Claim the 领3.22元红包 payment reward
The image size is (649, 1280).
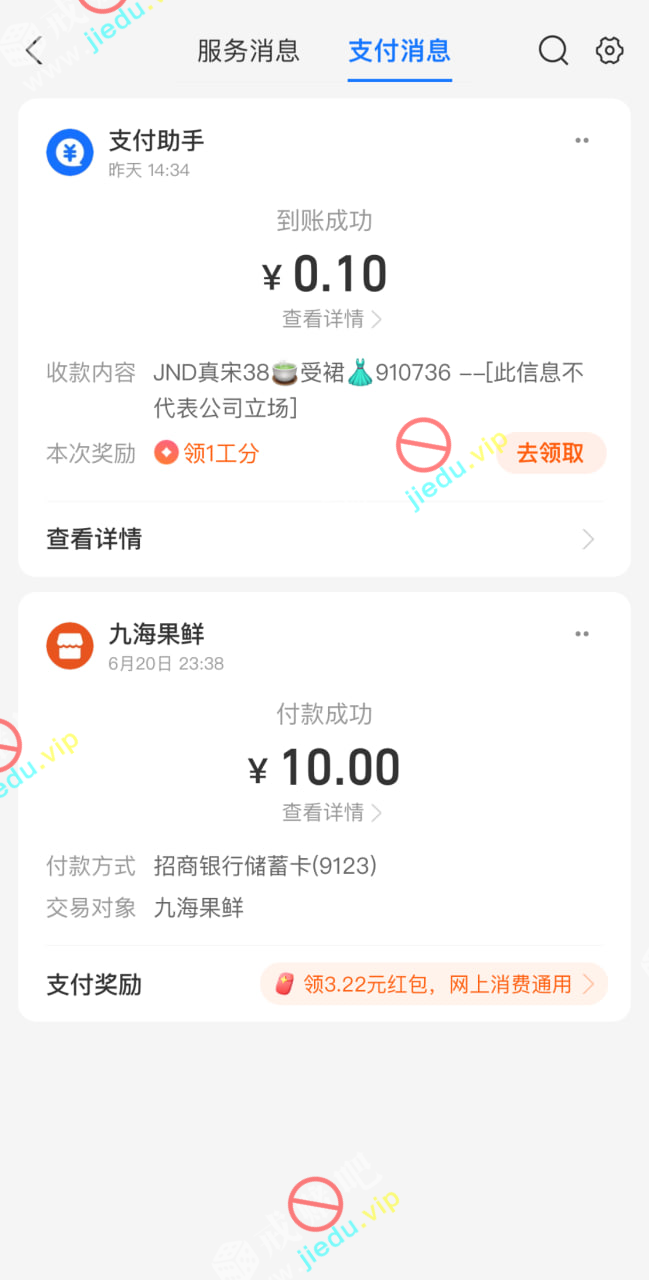tap(434, 985)
